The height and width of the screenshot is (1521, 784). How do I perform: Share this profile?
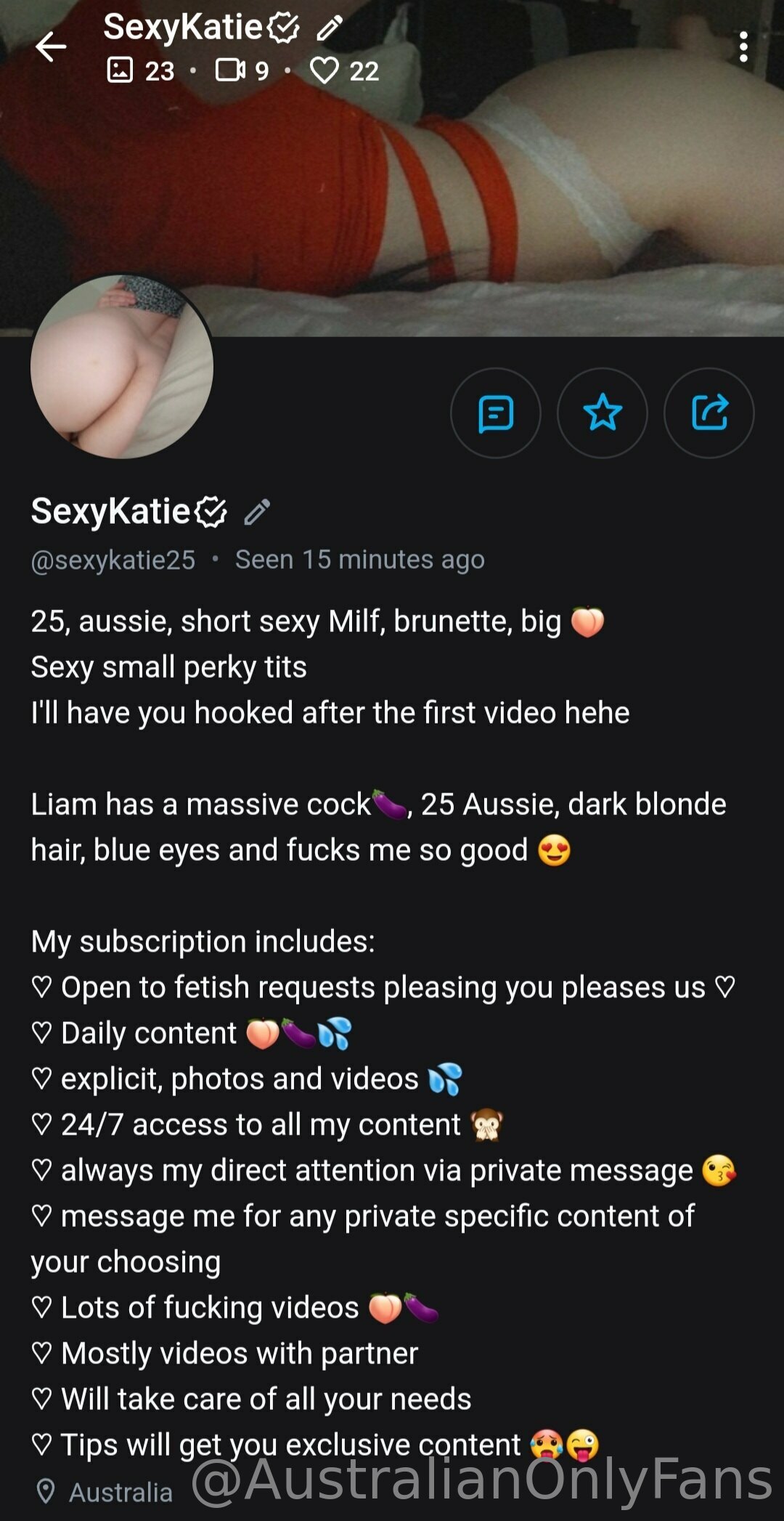point(709,413)
